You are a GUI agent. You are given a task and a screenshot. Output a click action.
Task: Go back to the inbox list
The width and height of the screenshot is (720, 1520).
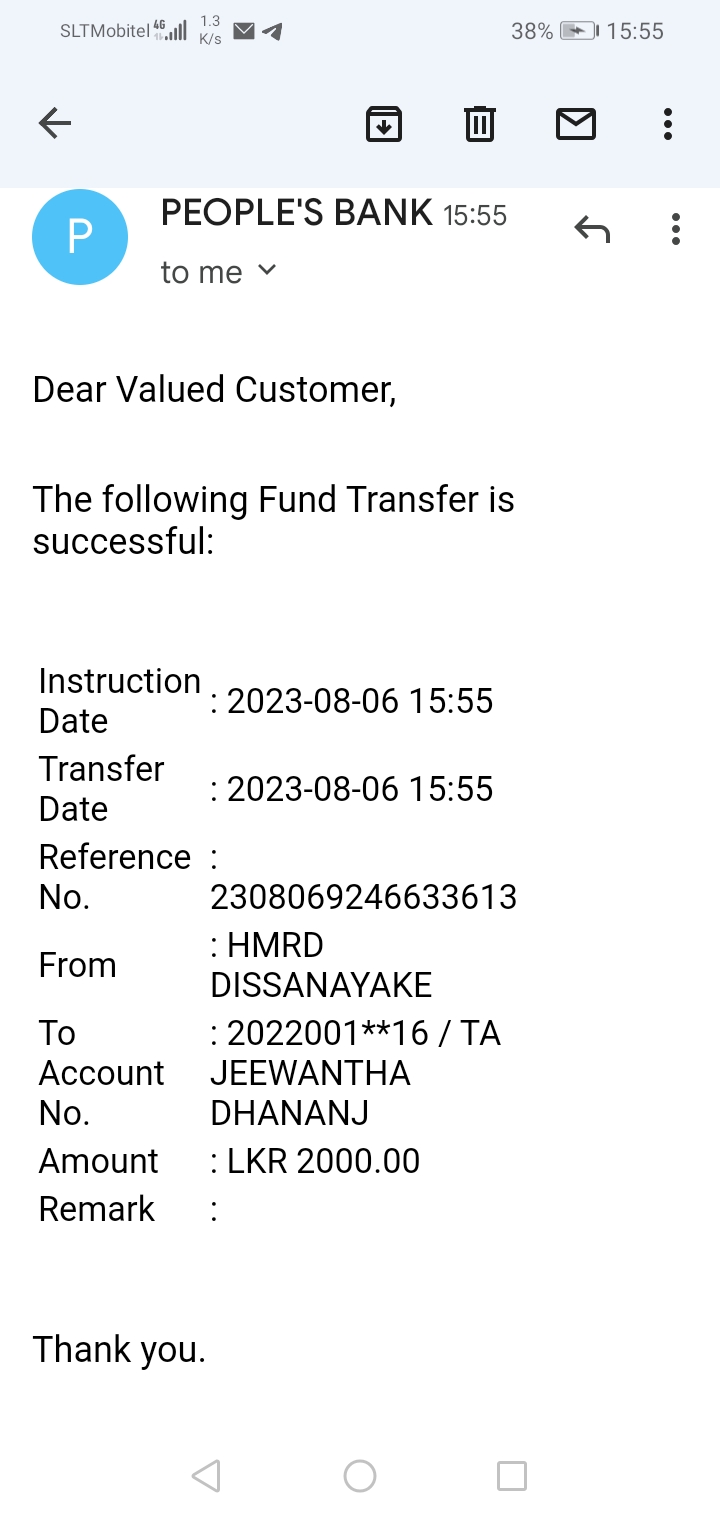tap(55, 124)
